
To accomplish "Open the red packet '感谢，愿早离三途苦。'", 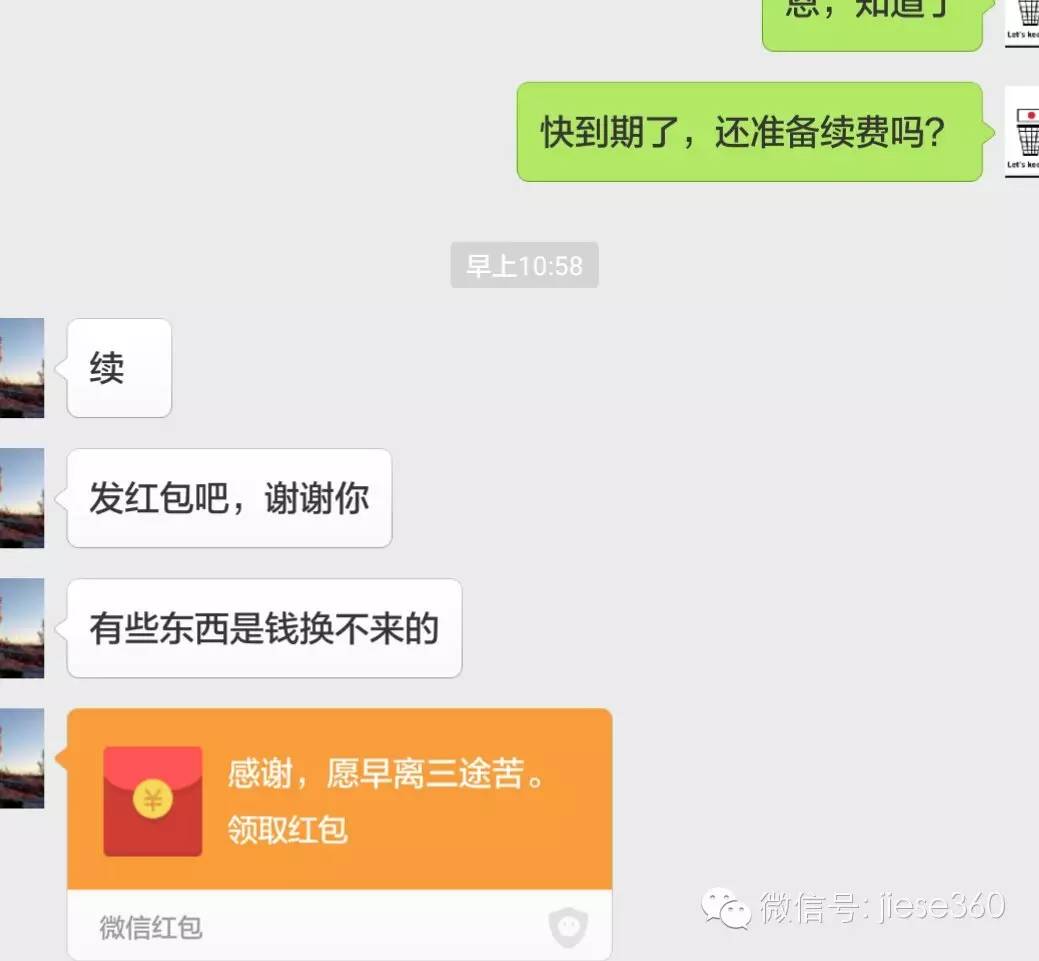I will pos(340,800).
